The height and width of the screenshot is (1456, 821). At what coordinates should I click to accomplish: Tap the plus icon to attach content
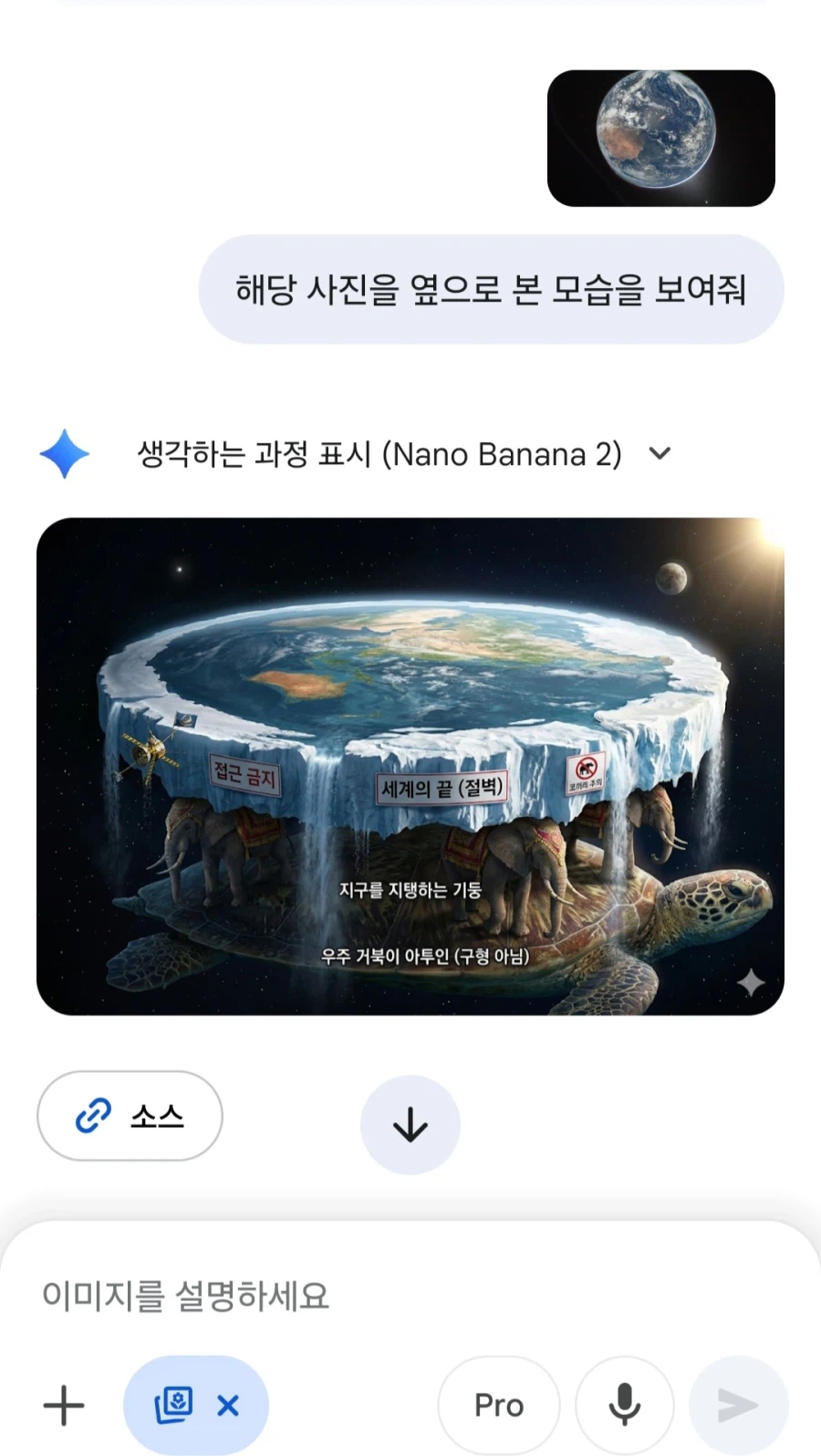[62, 1405]
